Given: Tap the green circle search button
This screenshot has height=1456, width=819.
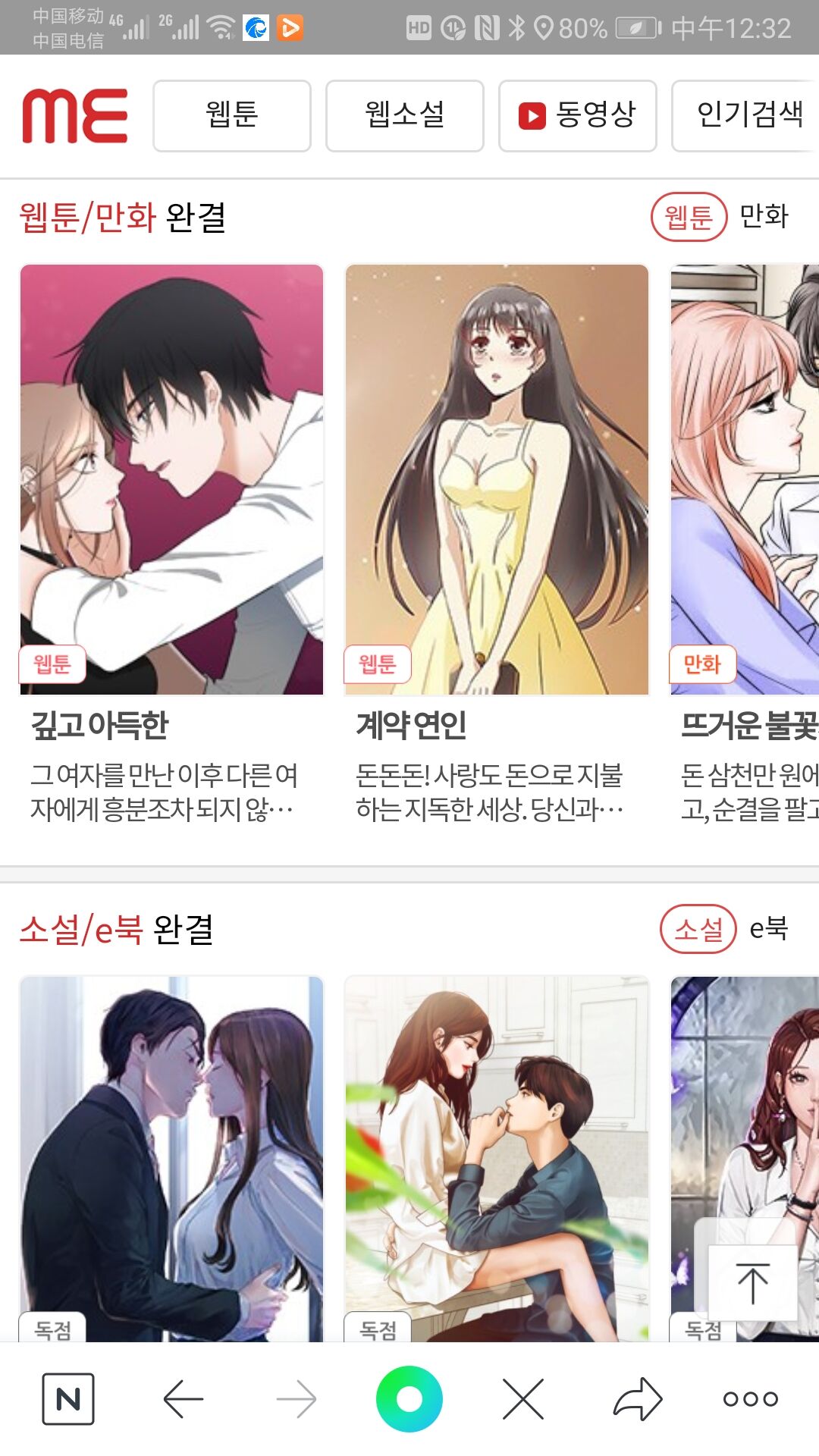Looking at the screenshot, I should pyautogui.click(x=409, y=1398).
